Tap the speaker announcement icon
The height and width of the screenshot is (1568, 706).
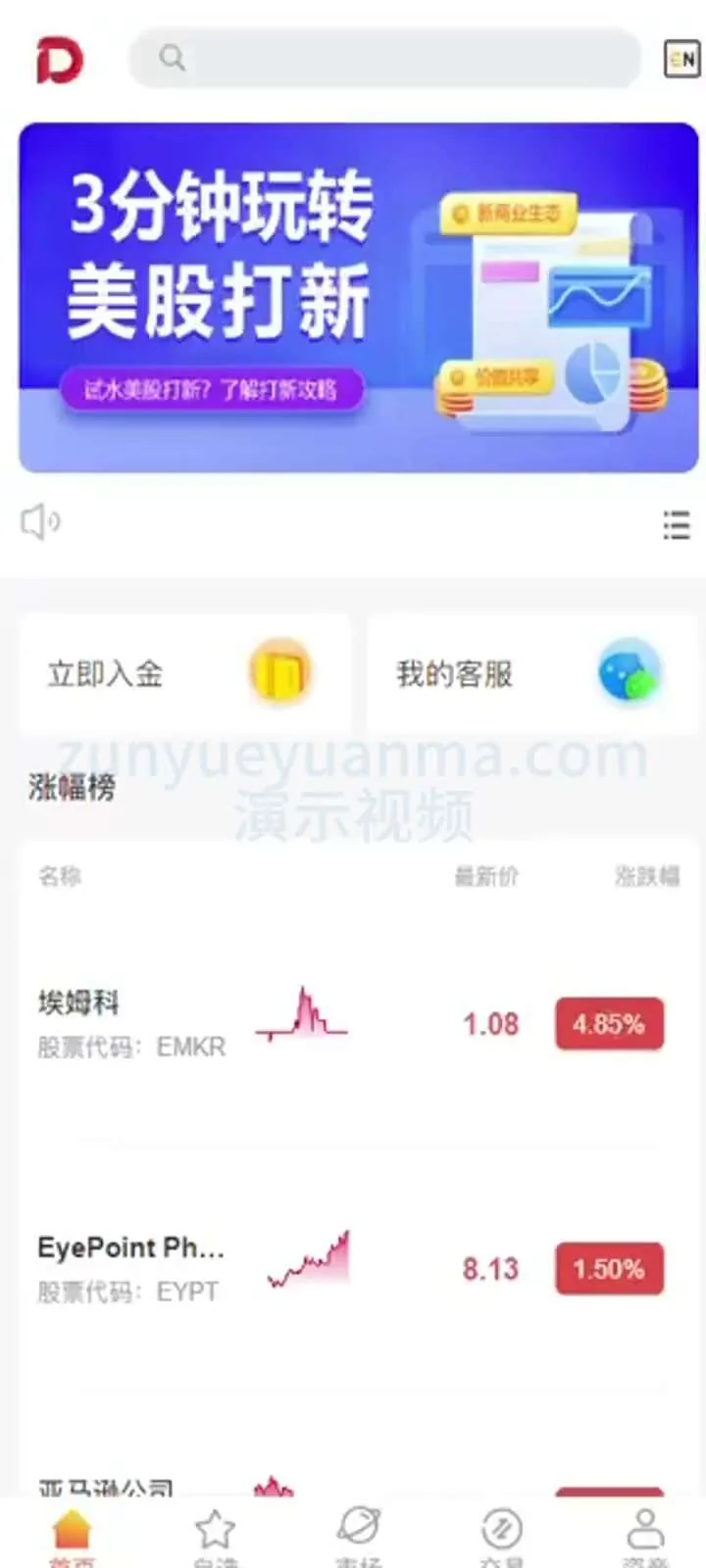41,522
